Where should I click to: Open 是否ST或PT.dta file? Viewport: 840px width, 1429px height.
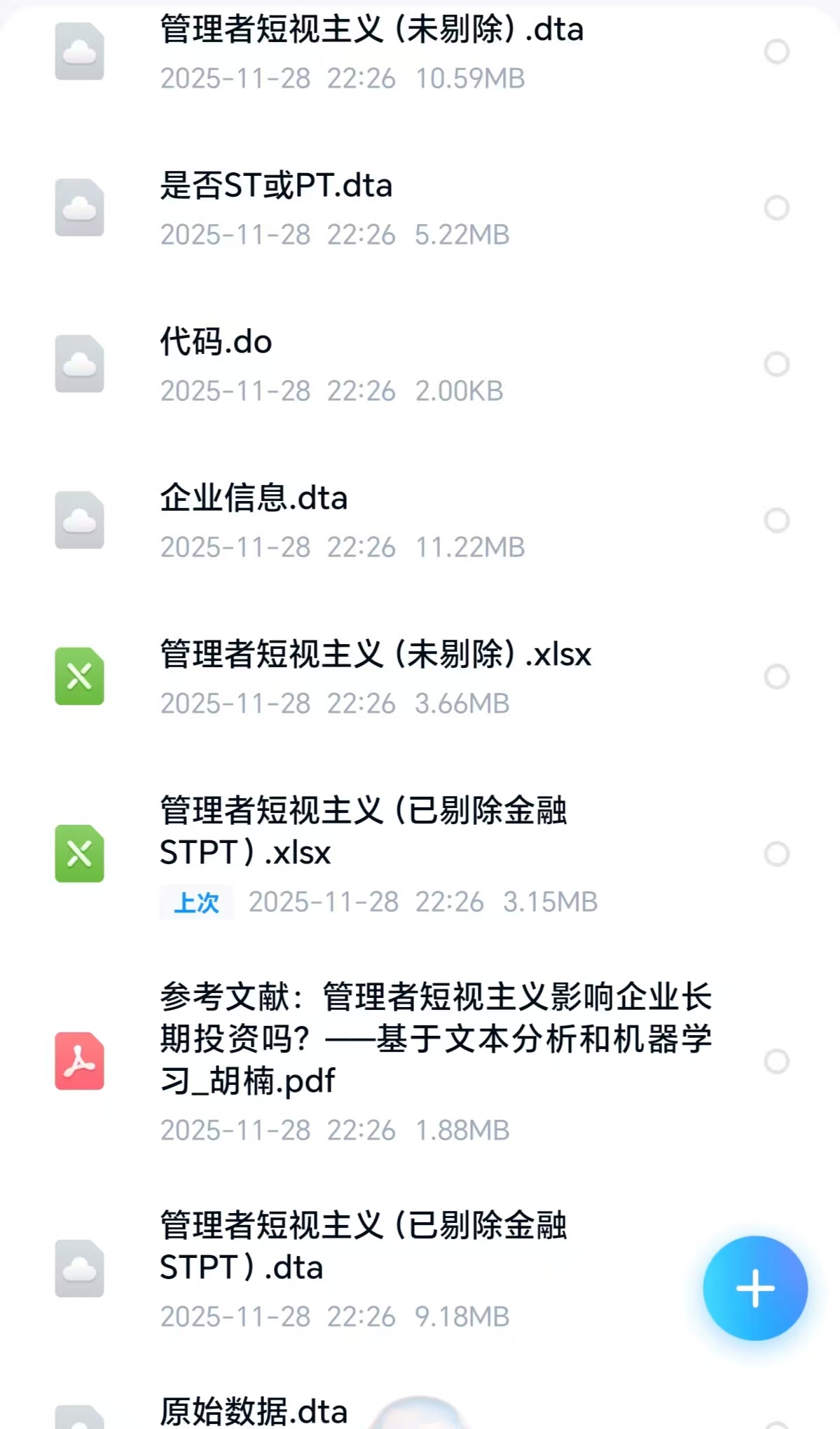[x=276, y=186]
